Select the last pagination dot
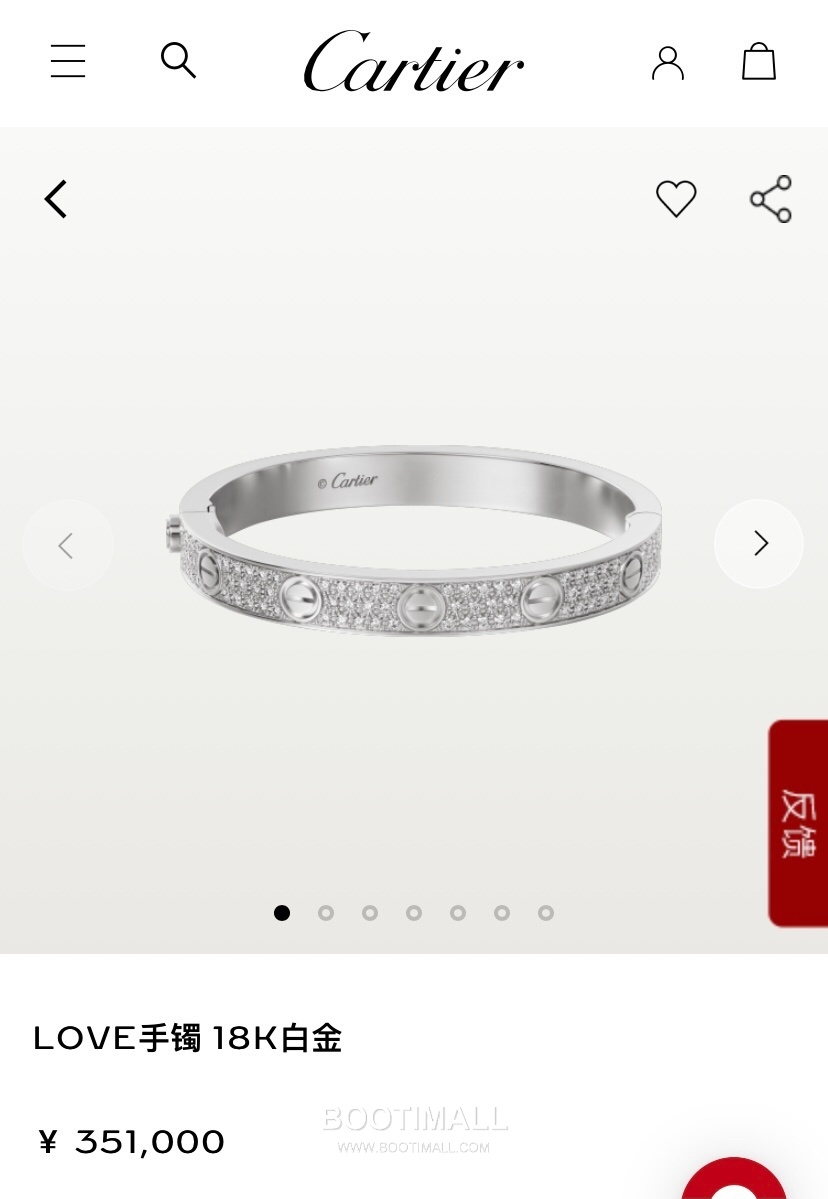 [546, 913]
